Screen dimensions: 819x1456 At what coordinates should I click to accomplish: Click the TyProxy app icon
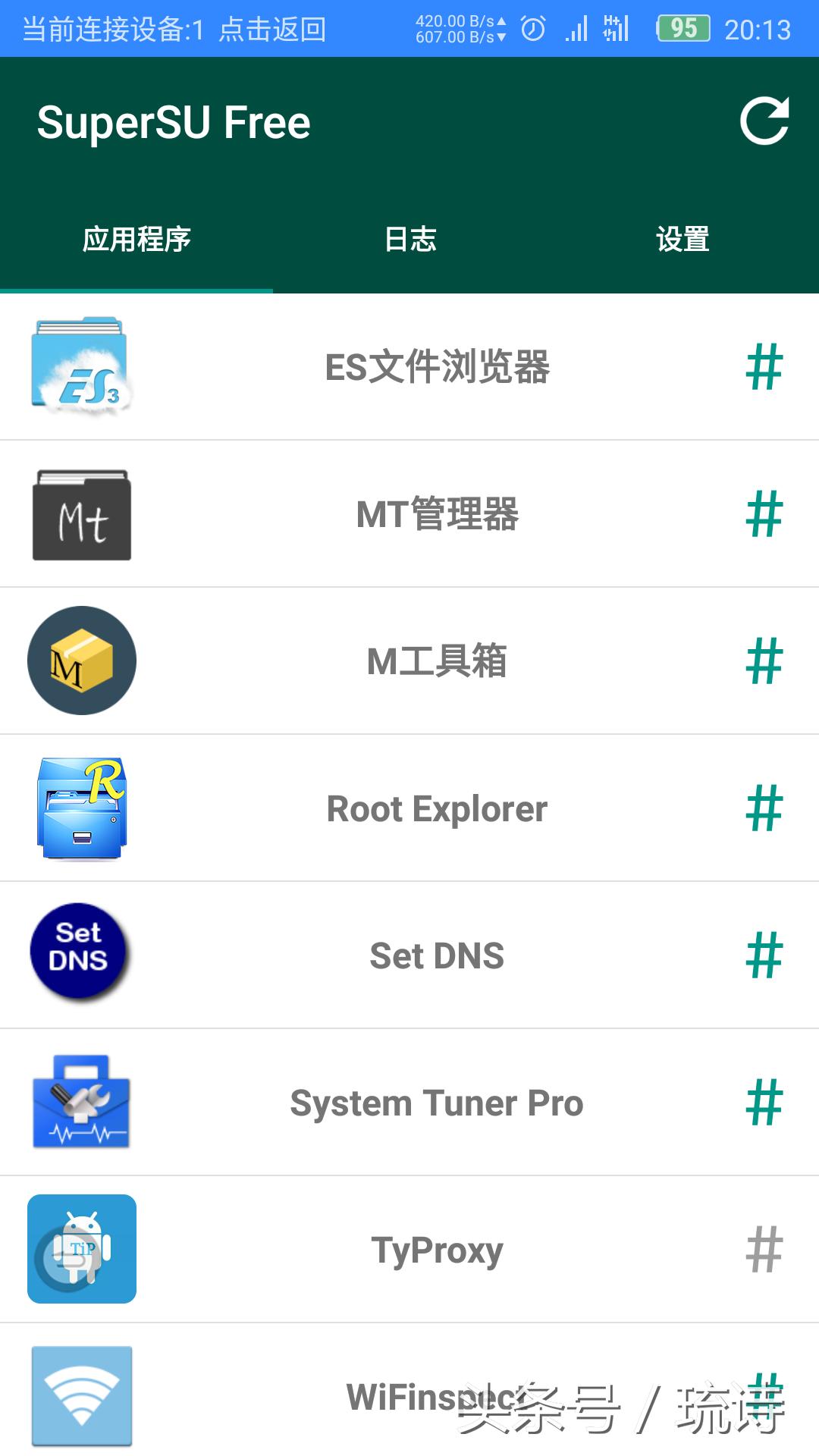[x=81, y=1250]
